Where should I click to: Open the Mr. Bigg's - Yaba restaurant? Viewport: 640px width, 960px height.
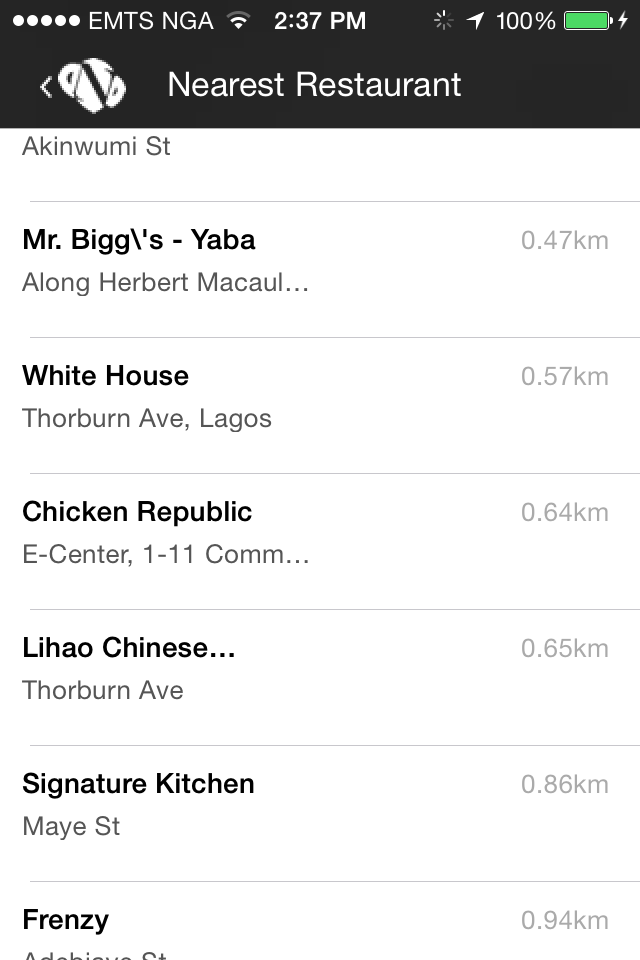point(320,262)
